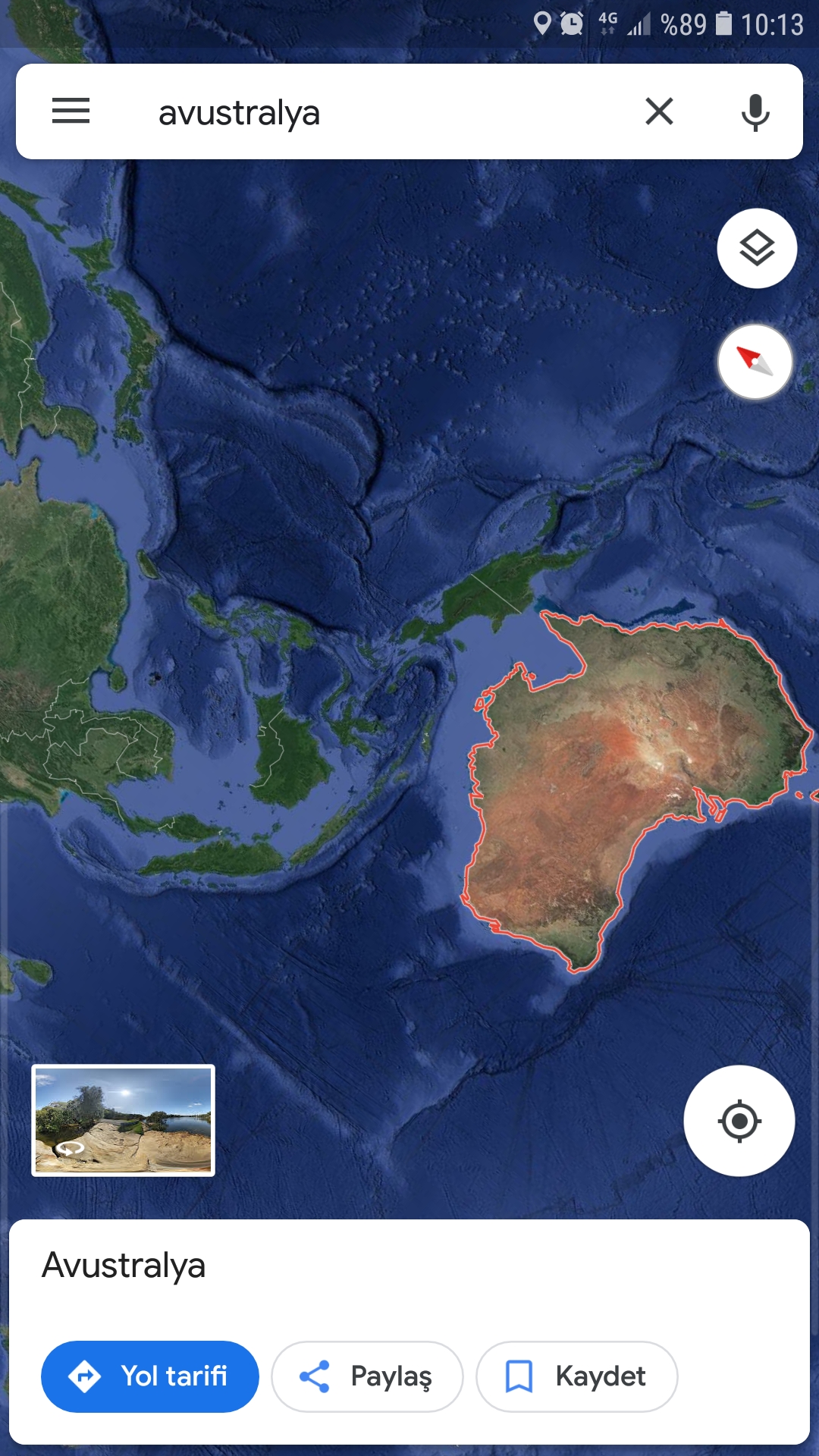Expand the Avustralya place card
Viewport: 819px width, 1456px height.
409,1266
